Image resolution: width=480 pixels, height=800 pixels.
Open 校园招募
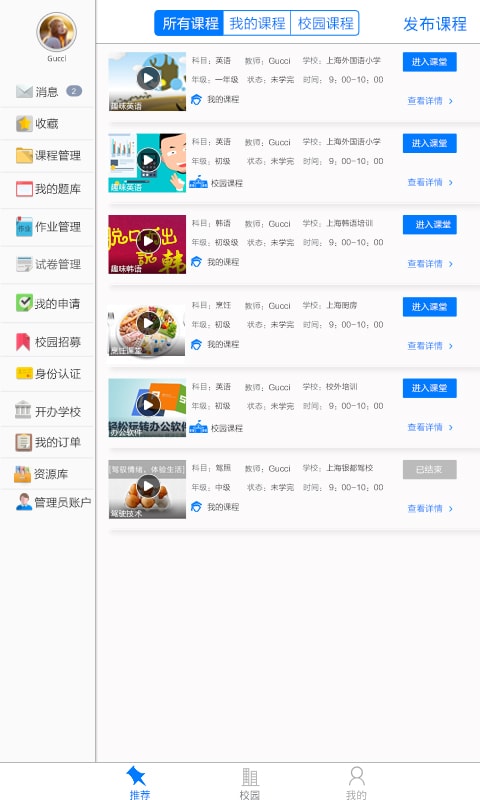[48, 342]
